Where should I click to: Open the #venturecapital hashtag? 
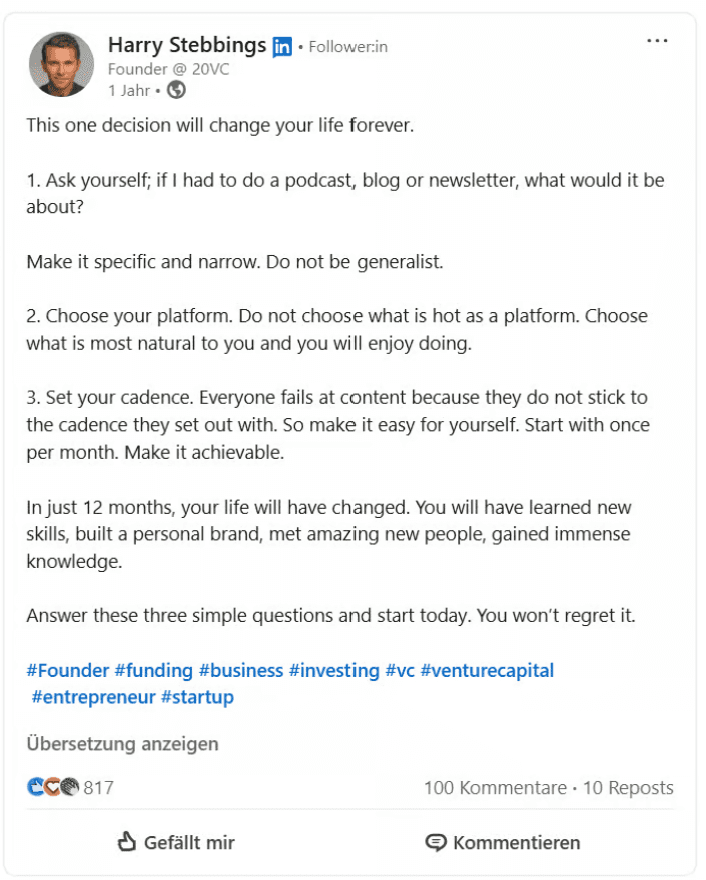coord(487,670)
